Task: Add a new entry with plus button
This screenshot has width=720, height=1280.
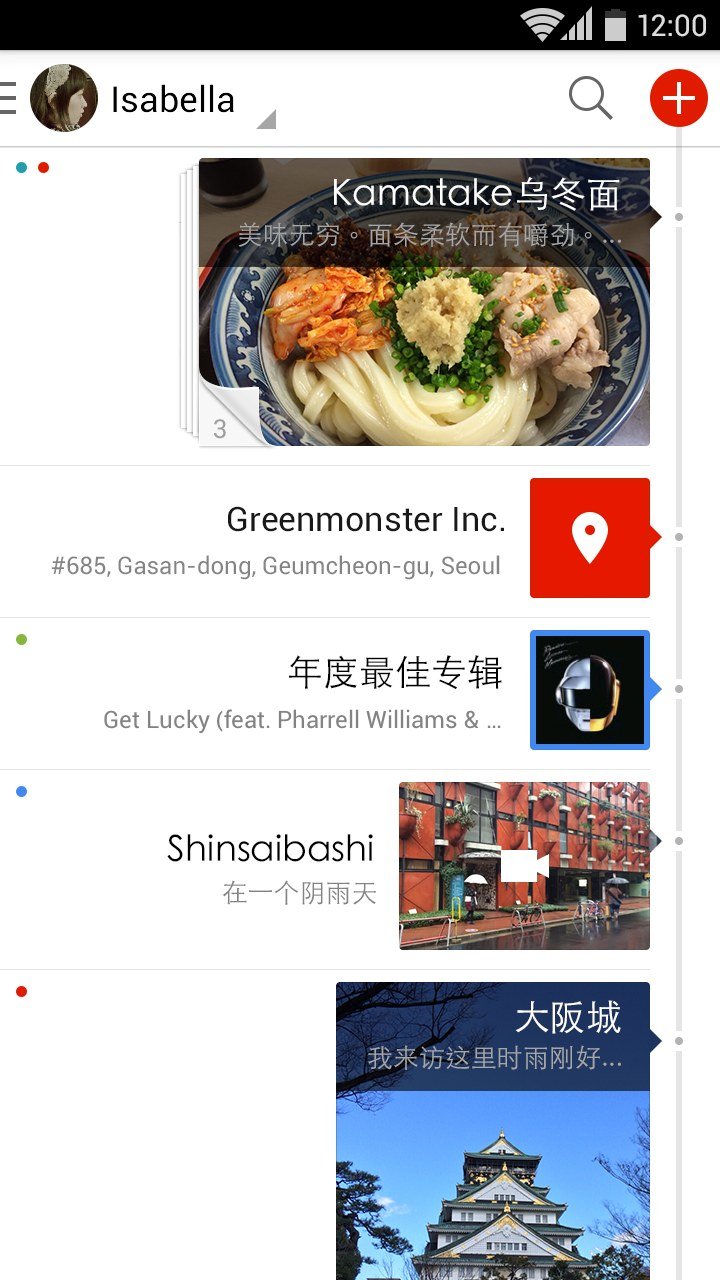Action: click(678, 98)
